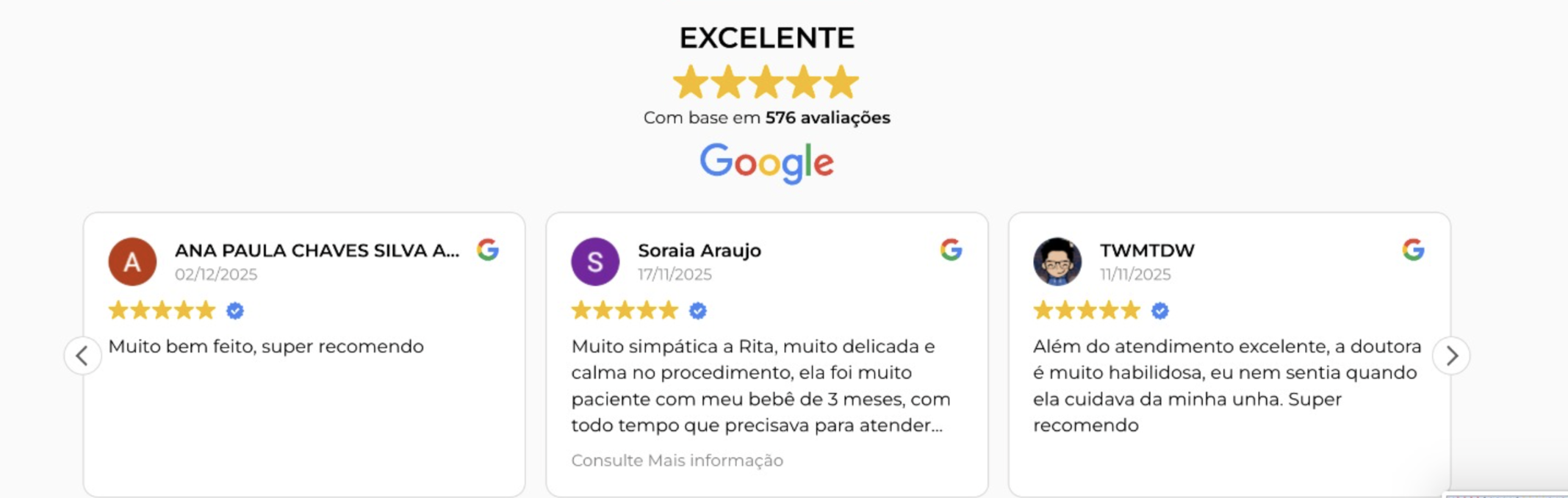Tap the Google icon on TWMTDW's review
Screen dimensions: 1568x498
(1413, 250)
